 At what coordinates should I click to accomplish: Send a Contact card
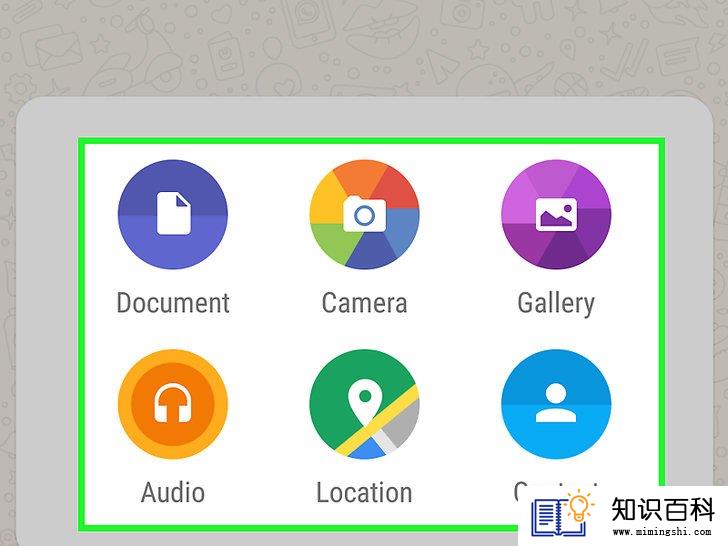(556, 404)
